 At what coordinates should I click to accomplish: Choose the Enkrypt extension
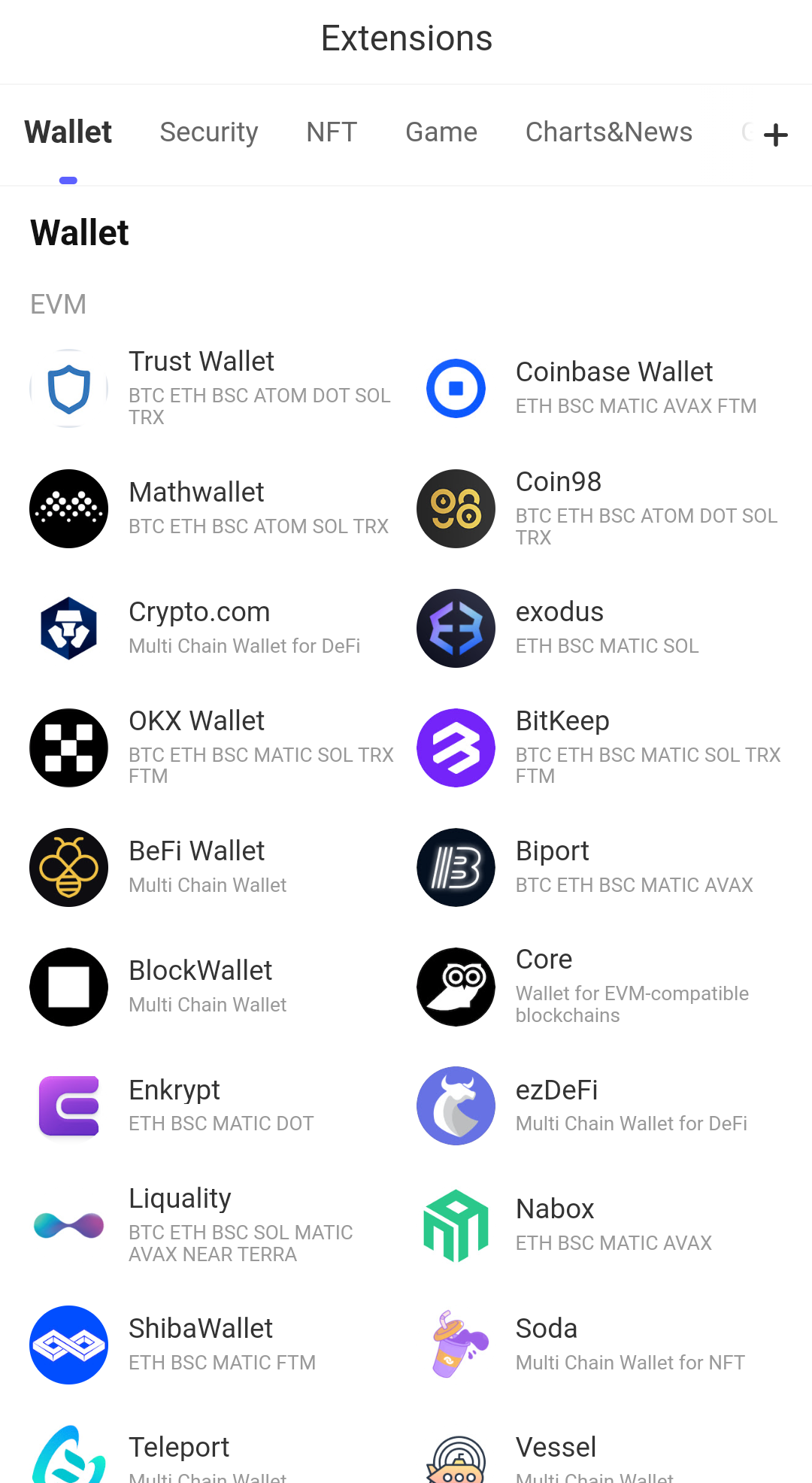pos(174,1090)
